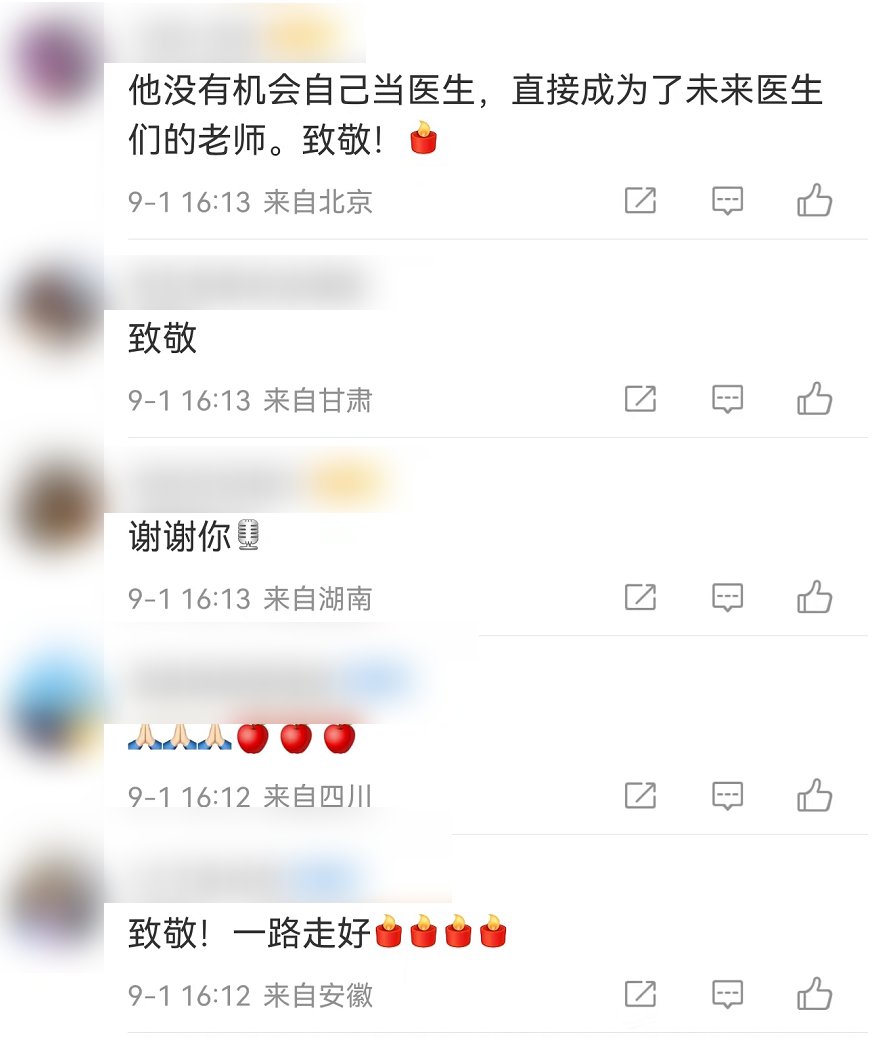Like the 一路走好 comment from 安徽

point(814,993)
